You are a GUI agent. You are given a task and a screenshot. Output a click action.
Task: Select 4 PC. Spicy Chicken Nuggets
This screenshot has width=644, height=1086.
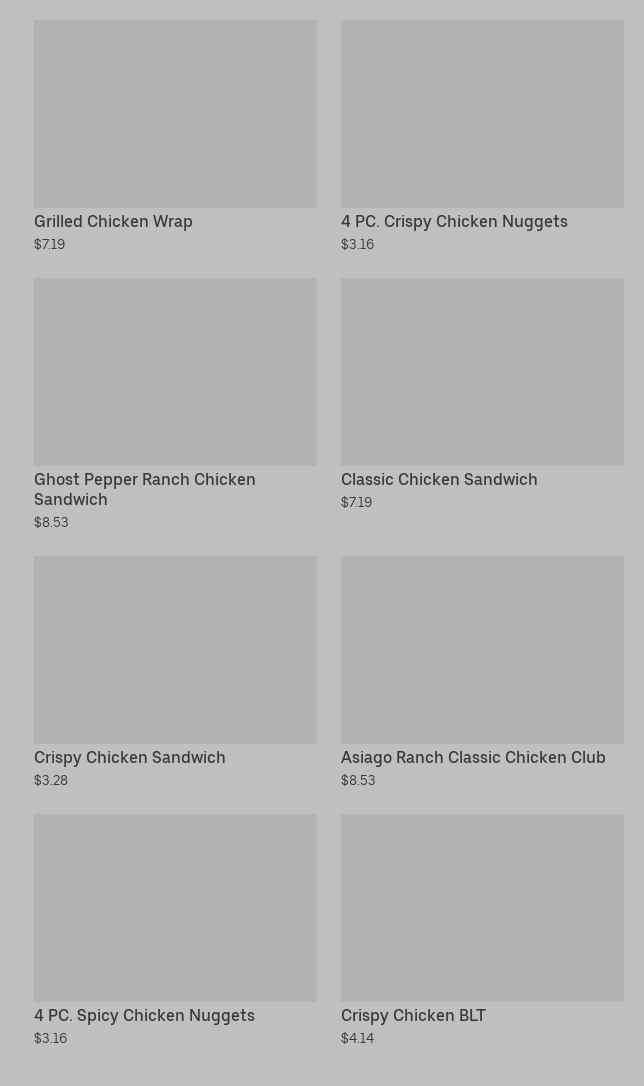175,930
